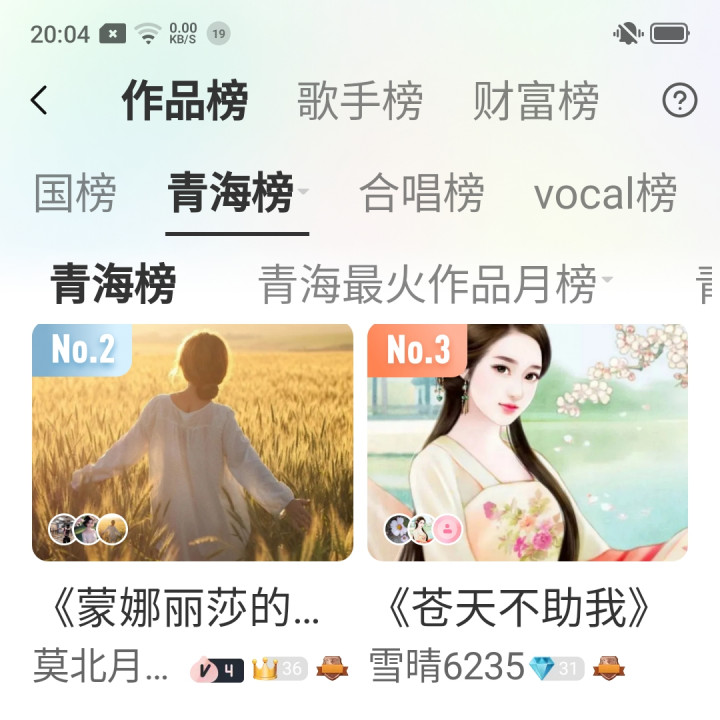Open the No.2 song 《蒙娜丽莎的...》
The height and width of the screenshot is (720, 720).
(x=192, y=442)
